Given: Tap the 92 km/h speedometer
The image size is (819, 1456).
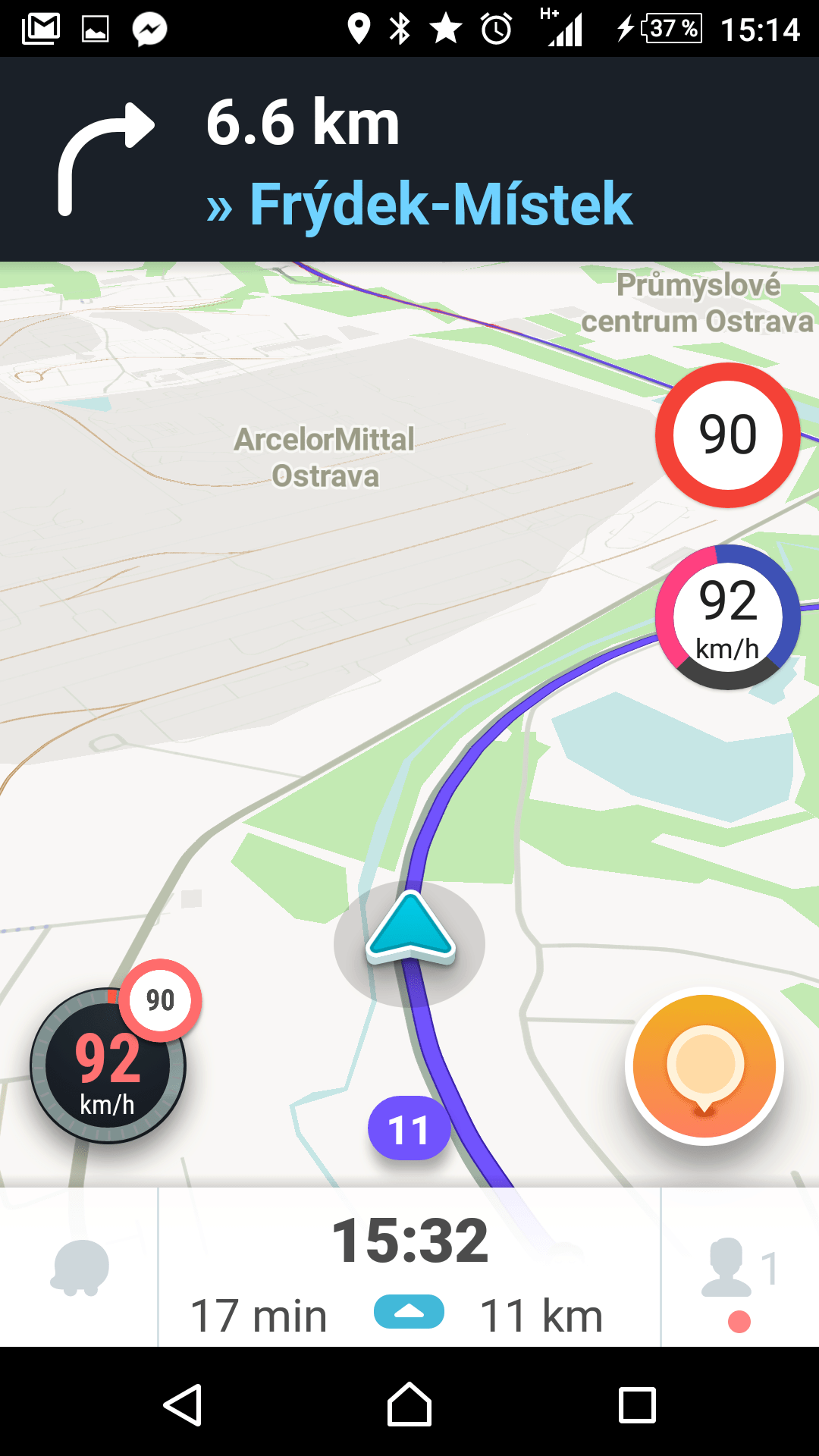Looking at the screenshot, I should click(108, 1065).
